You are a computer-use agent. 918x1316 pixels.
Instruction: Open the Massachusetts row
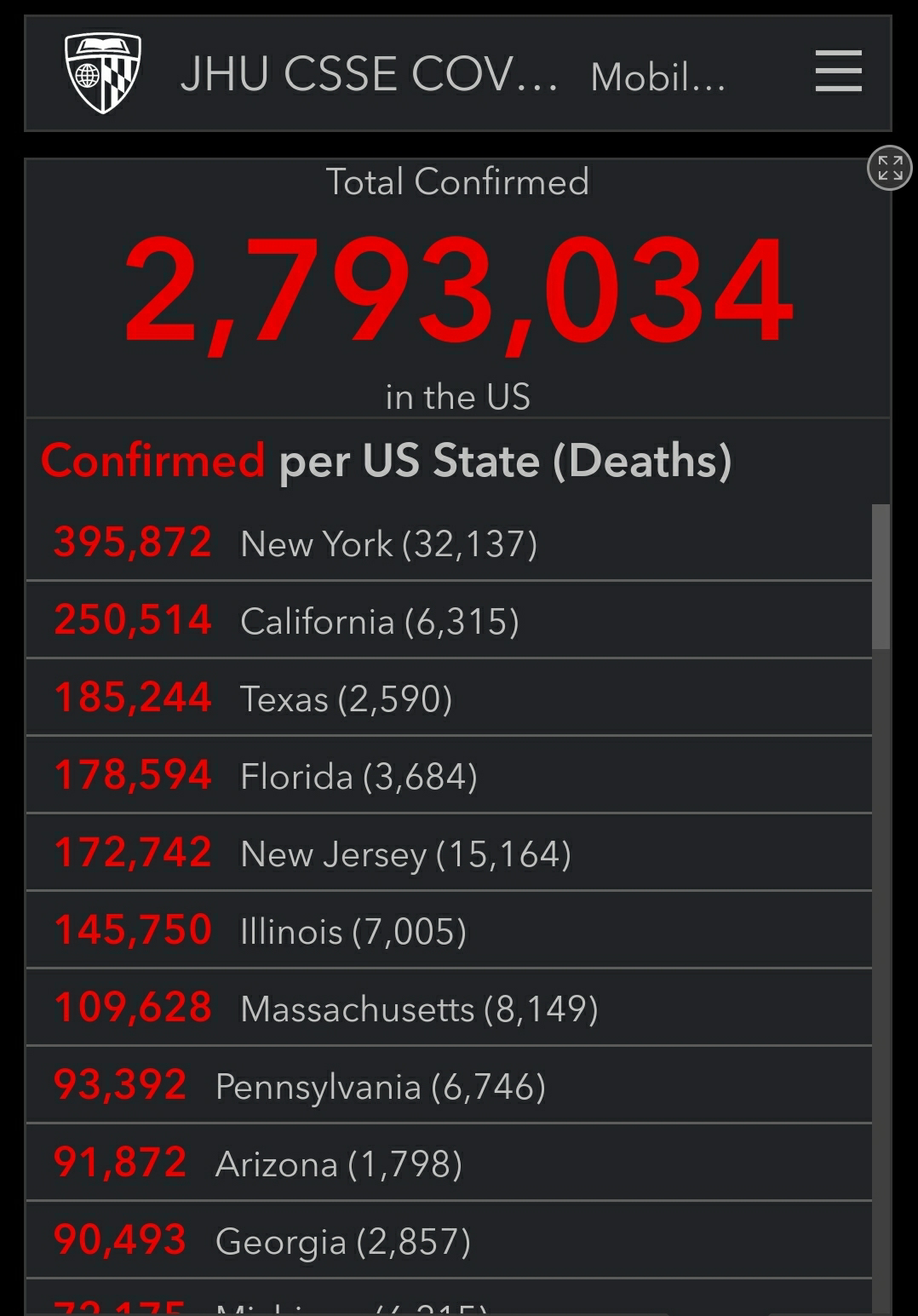coord(449,1008)
